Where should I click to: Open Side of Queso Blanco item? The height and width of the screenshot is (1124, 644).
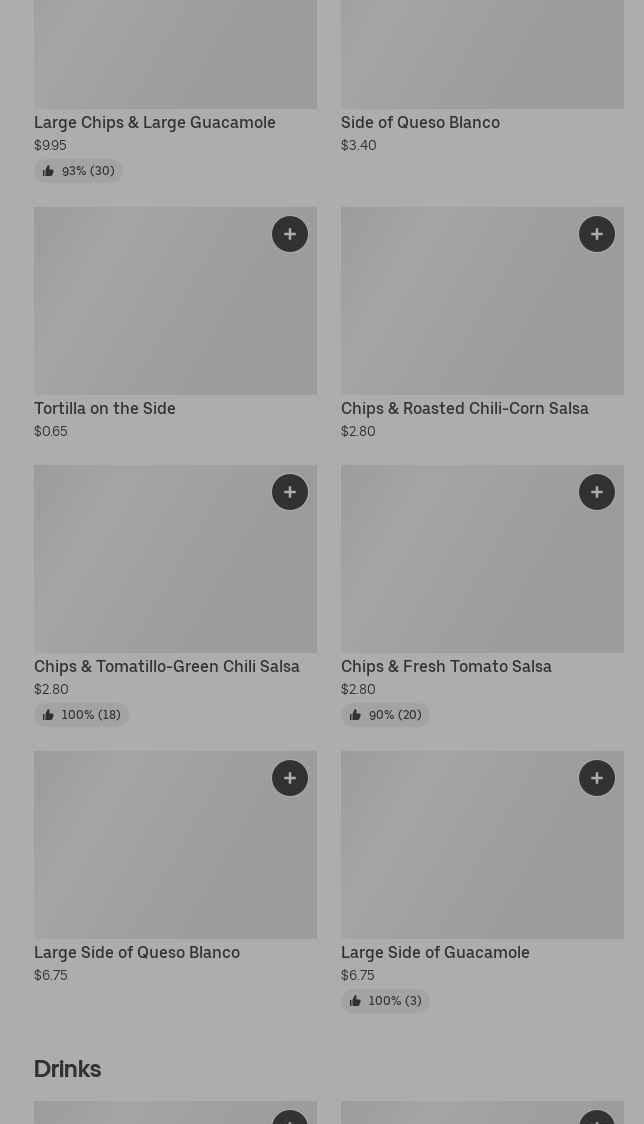click(420, 122)
